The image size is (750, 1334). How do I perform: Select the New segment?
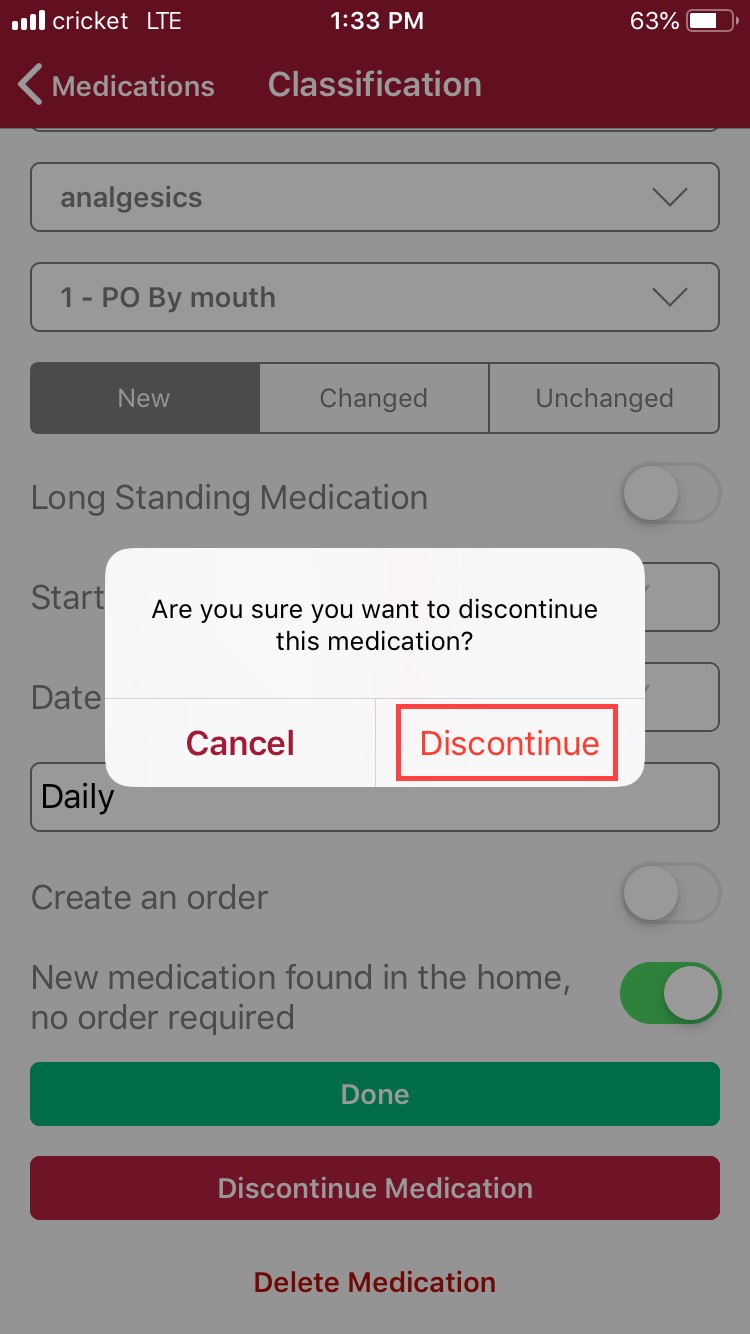145,398
